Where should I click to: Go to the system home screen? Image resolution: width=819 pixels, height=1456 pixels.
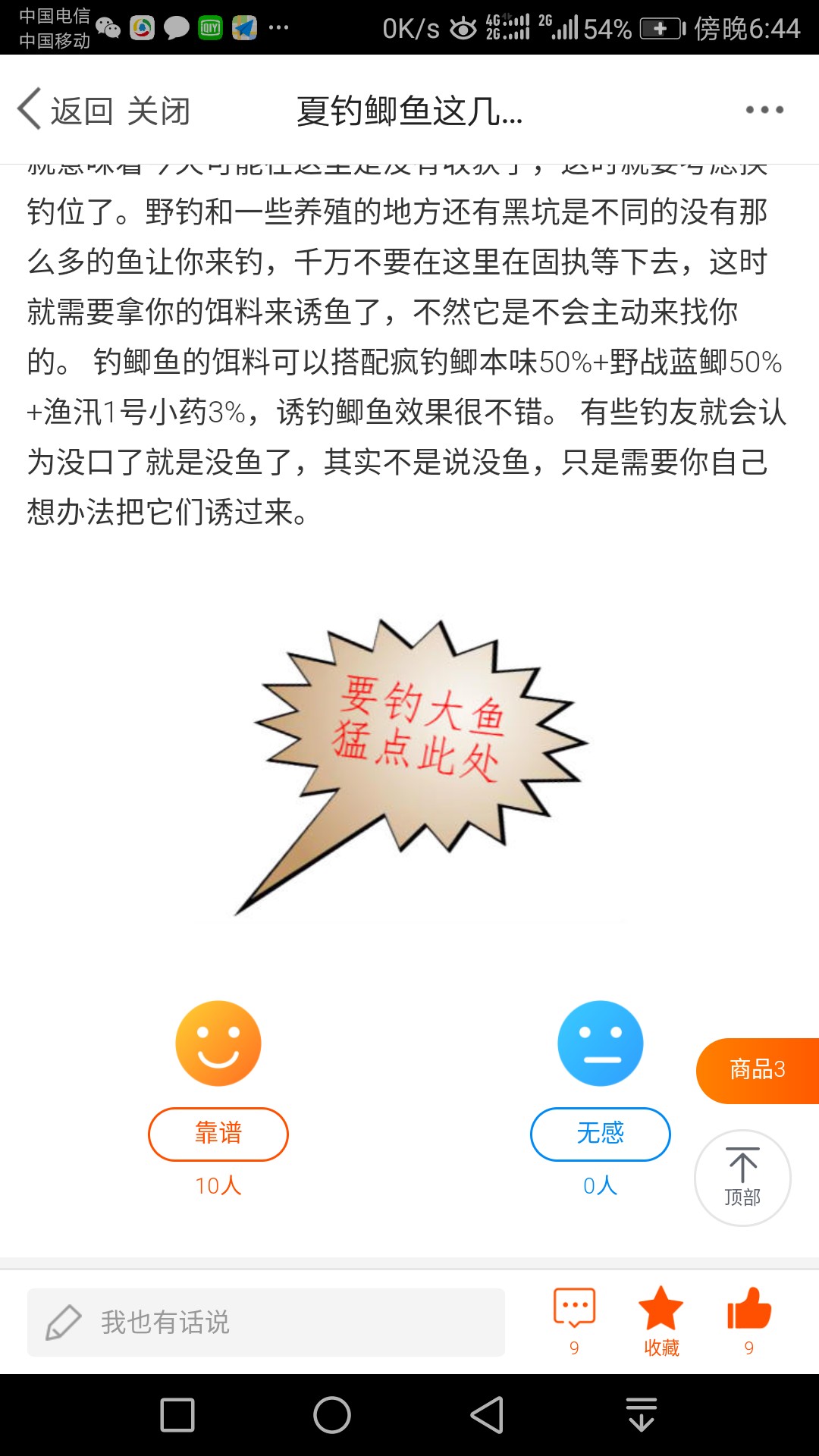[332, 1415]
